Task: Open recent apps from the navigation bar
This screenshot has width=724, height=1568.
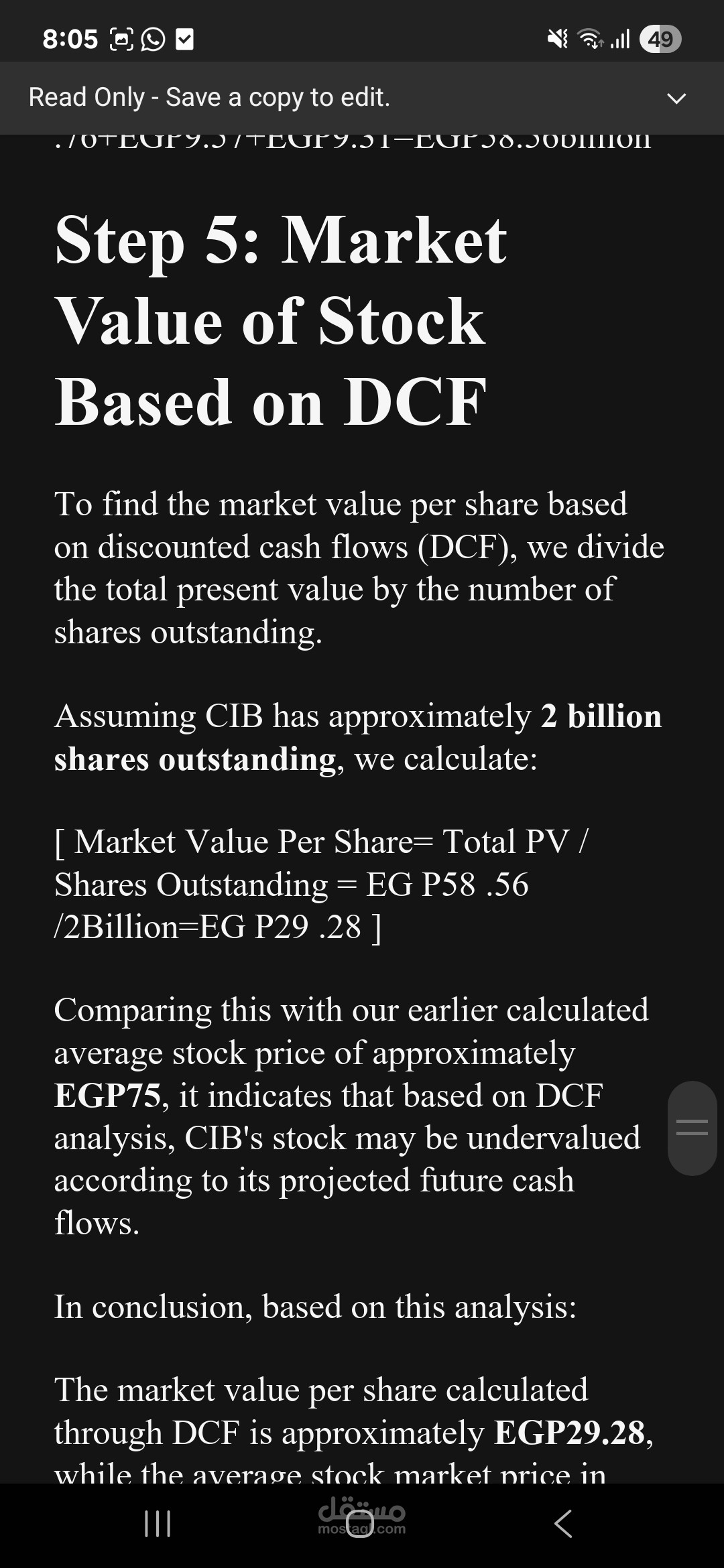Action: (158, 1523)
